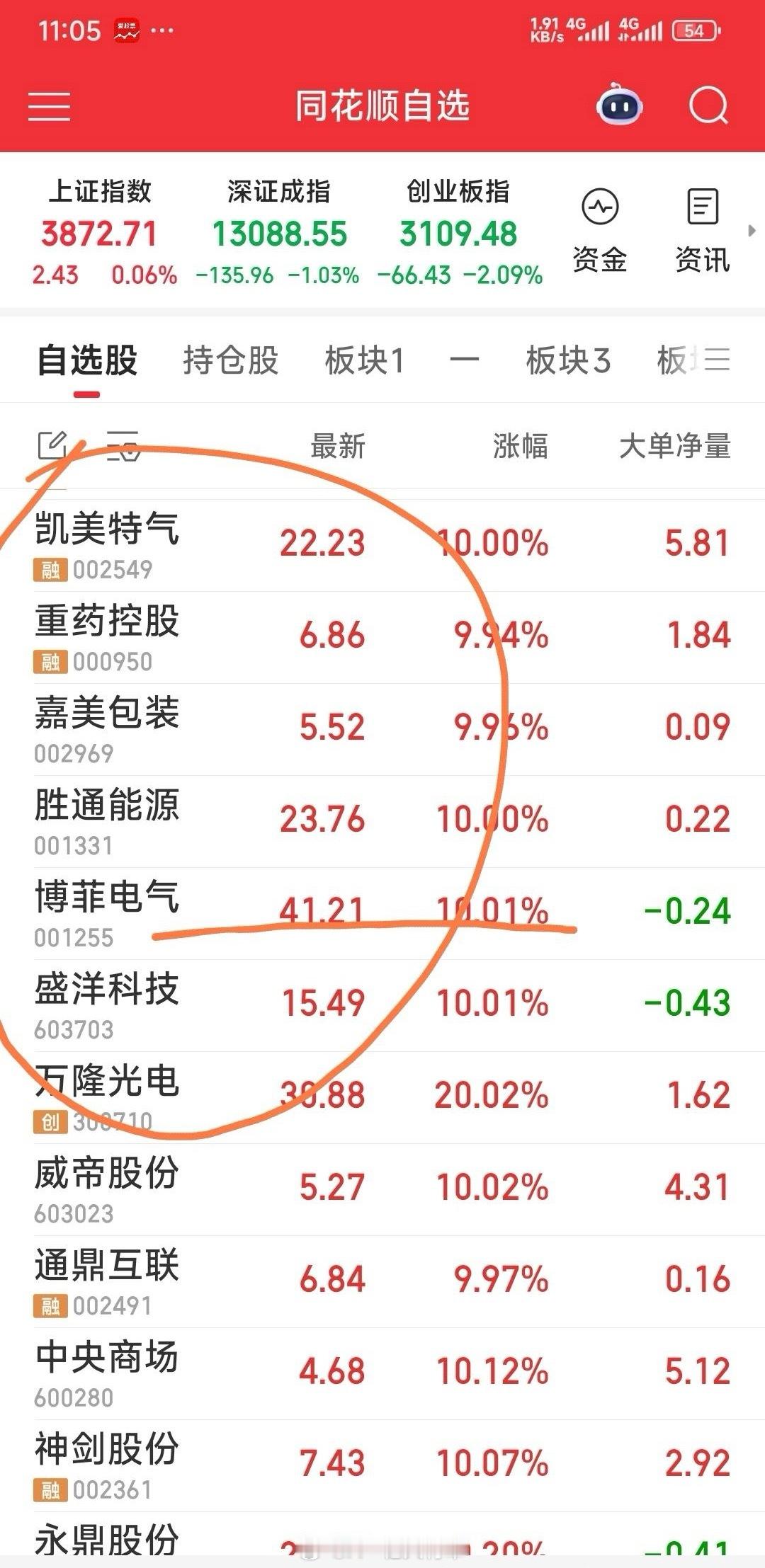
Task: Tap the list sort icon beside the pencil
Action: pos(122,446)
